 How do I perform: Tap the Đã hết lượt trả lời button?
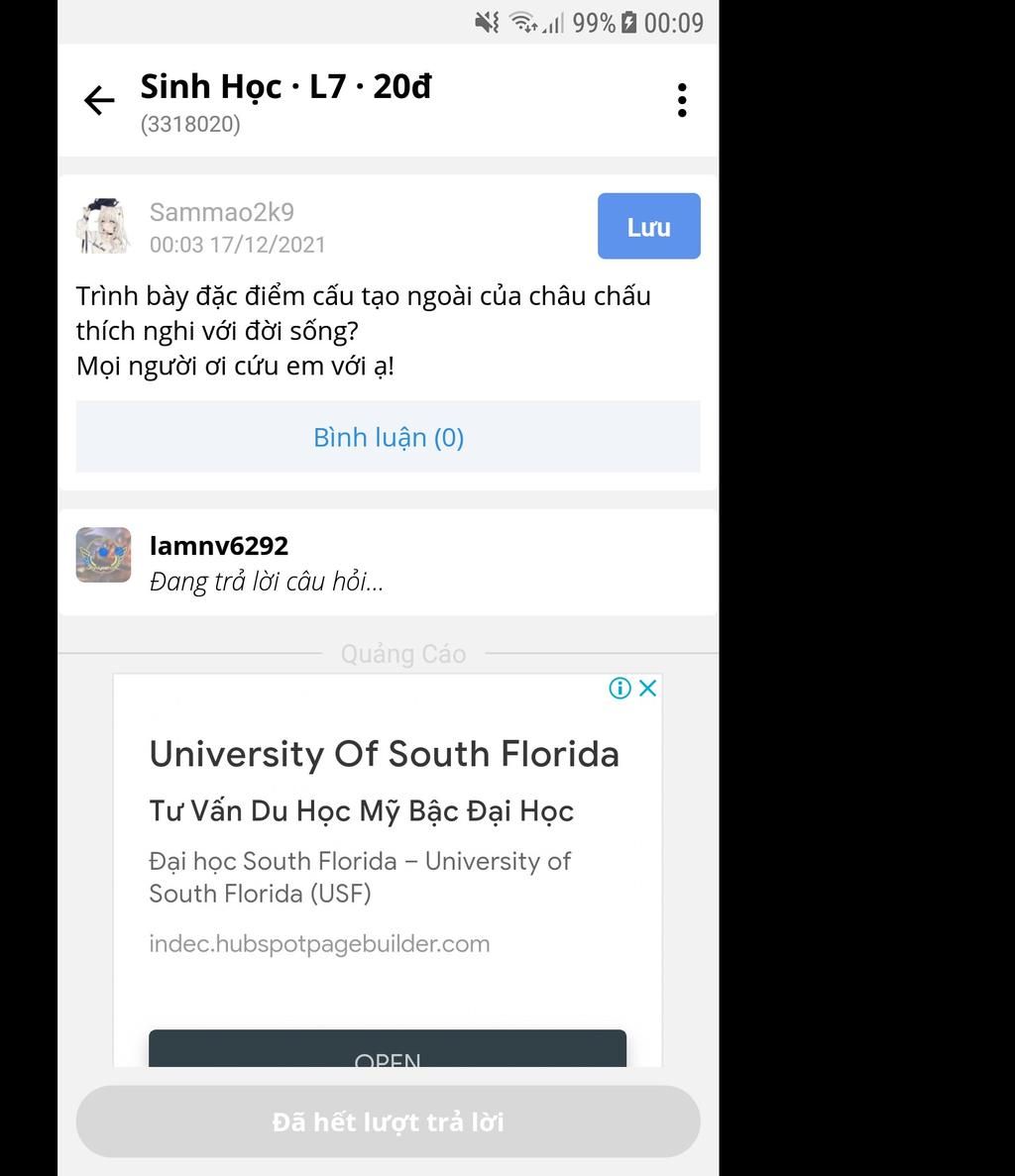tap(389, 1122)
